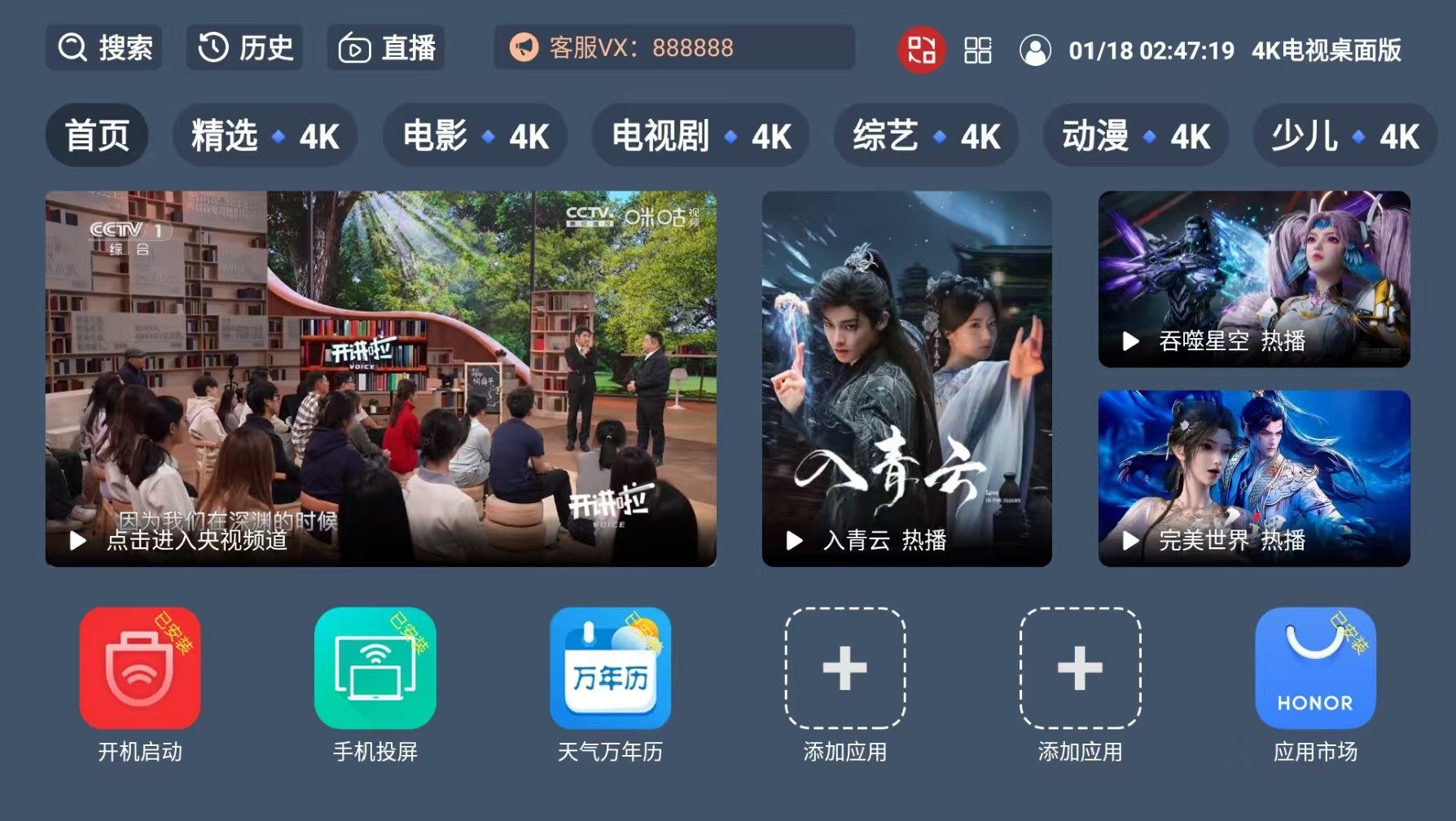Image resolution: width=1456 pixels, height=821 pixels.
Task: Switch to the 少儿 4K tab
Action: [1344, 135]
